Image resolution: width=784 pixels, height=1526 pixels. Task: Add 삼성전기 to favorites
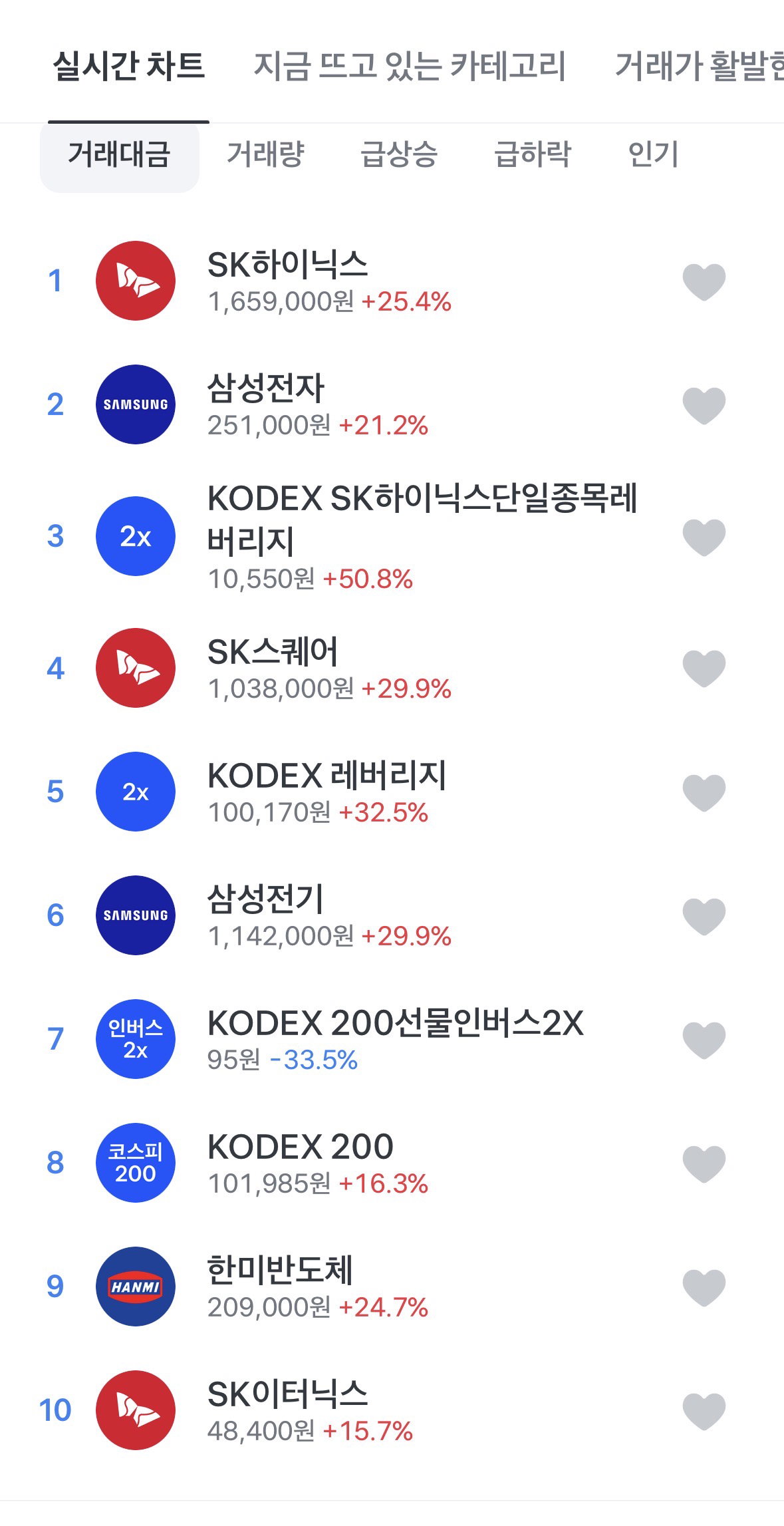coord(704,916)
